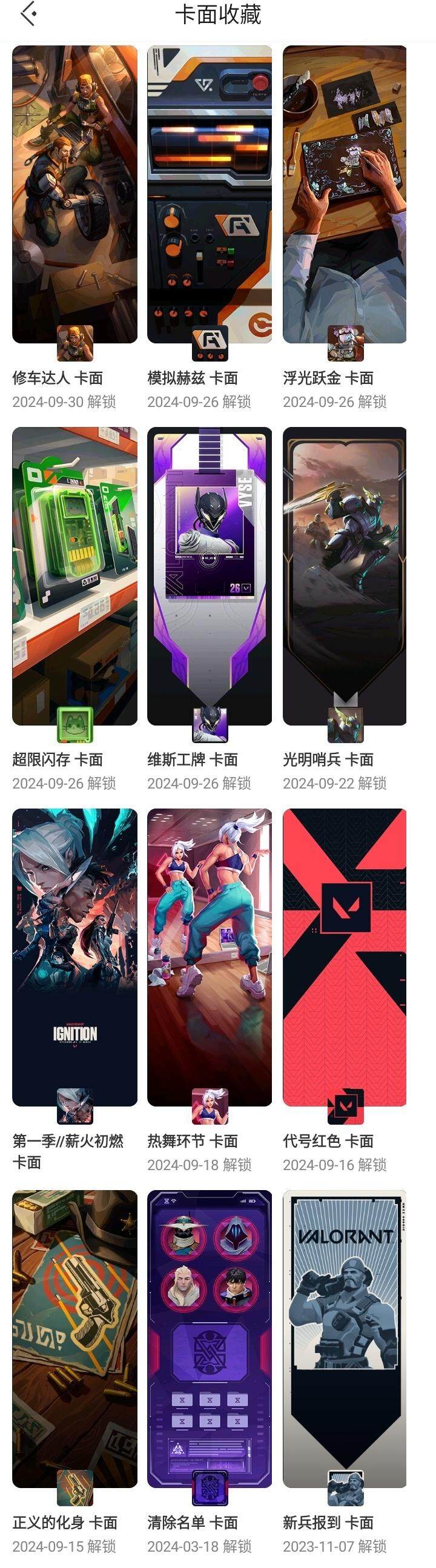
Task: View the 第一季//薪火初燃 card
Action: [x=74, y=957]
